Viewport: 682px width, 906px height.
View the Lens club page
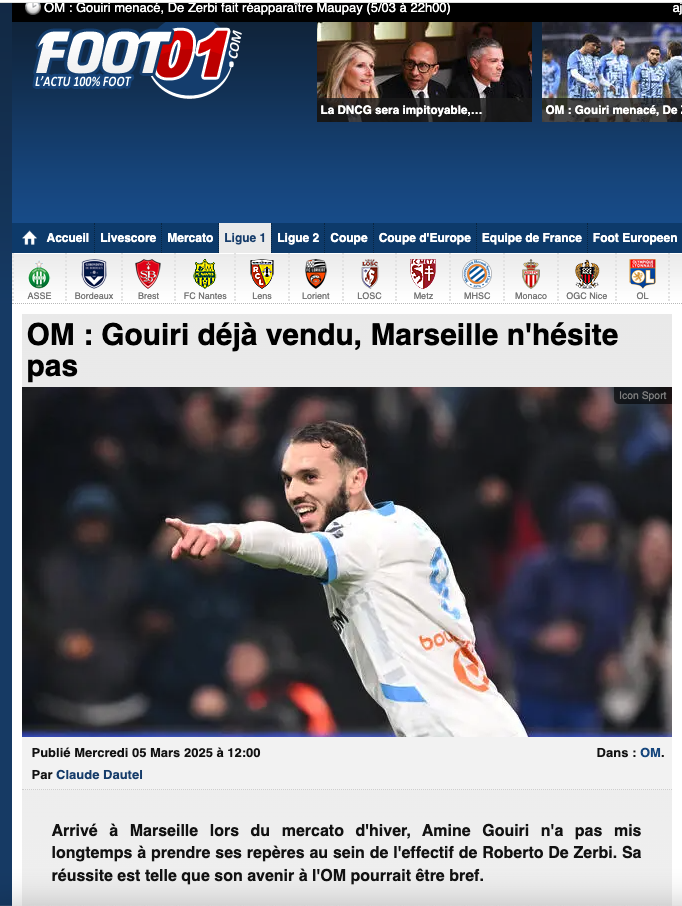pos(261,279)
